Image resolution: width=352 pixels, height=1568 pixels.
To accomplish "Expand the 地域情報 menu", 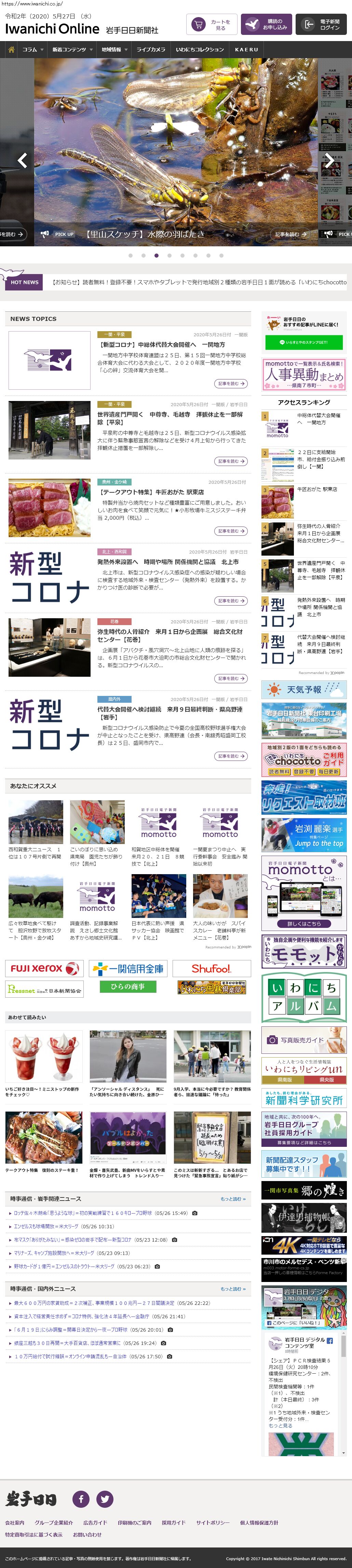I will pyautogui.click(x=114, y=50).
